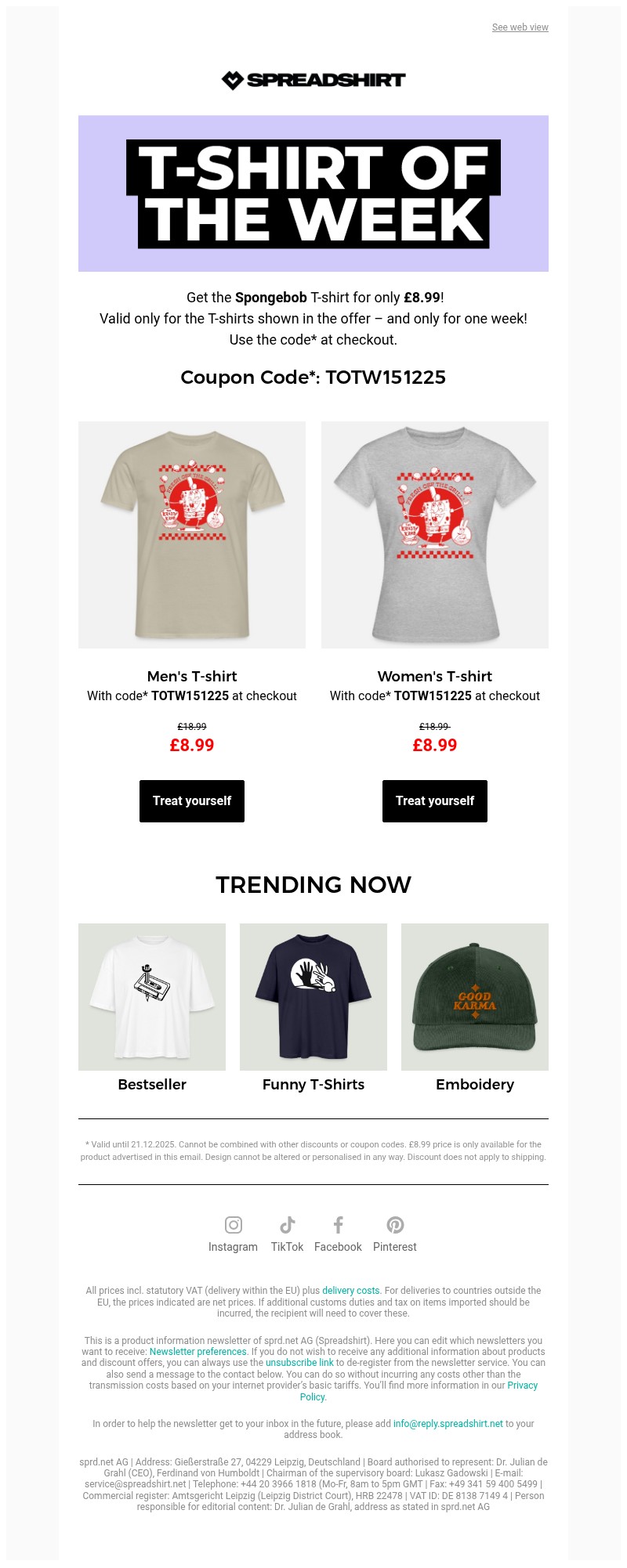Tap Treat yourself under Women's T-shirt
627x1568 pixels.
[x=435, y=800]
